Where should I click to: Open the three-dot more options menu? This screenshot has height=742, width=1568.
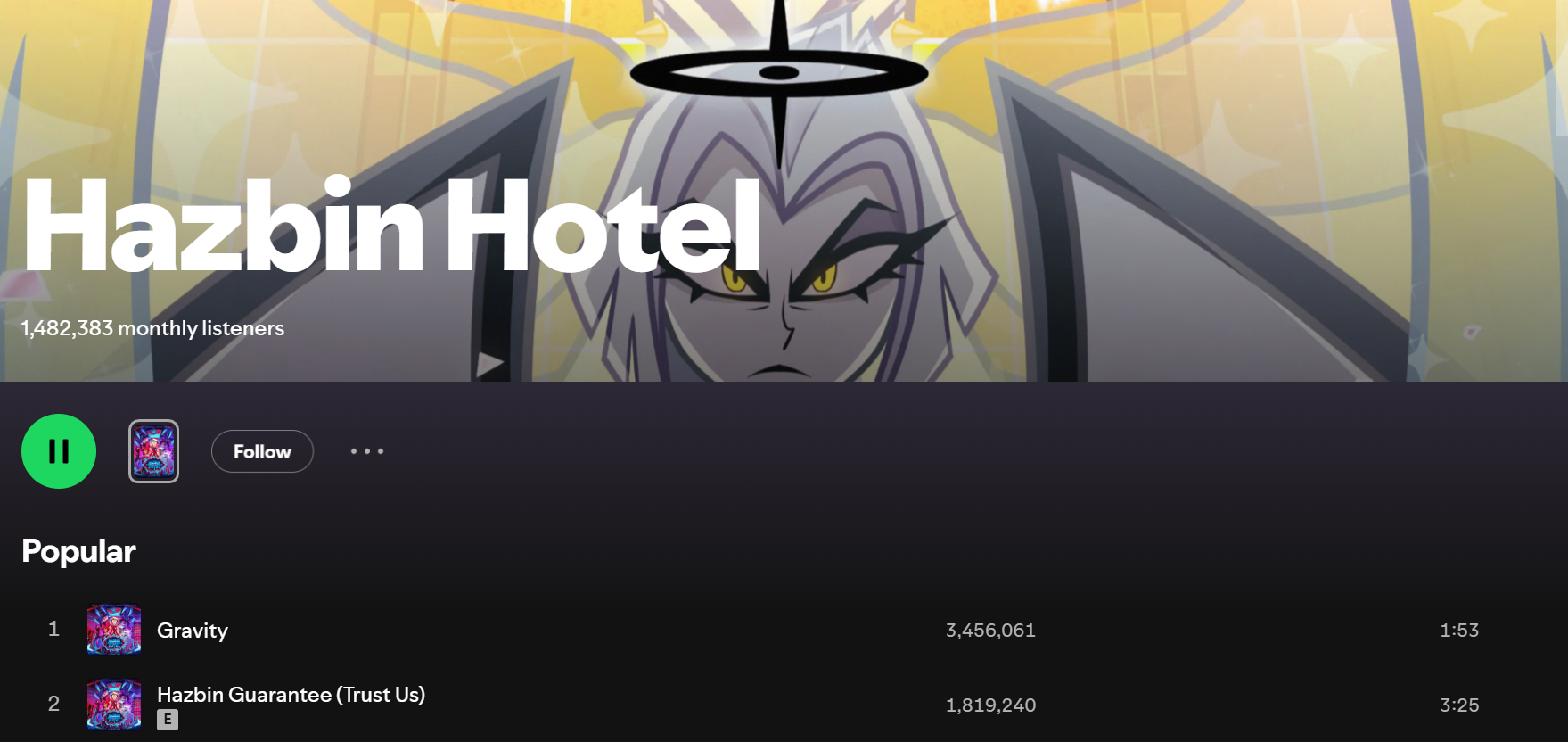point(367,451)
